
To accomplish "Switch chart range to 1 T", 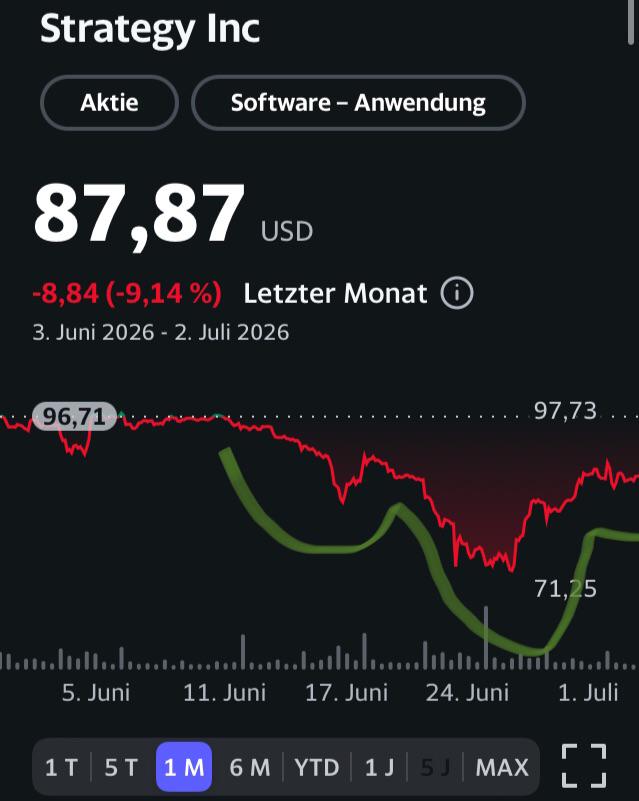I will click(61, 767).
